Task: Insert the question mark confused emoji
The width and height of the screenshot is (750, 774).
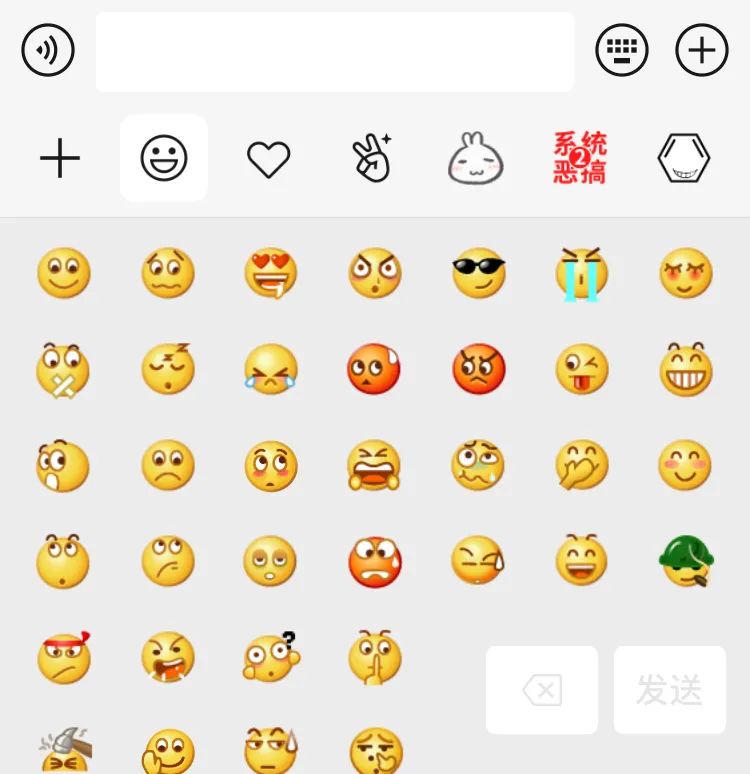Action: click(270, 657)
